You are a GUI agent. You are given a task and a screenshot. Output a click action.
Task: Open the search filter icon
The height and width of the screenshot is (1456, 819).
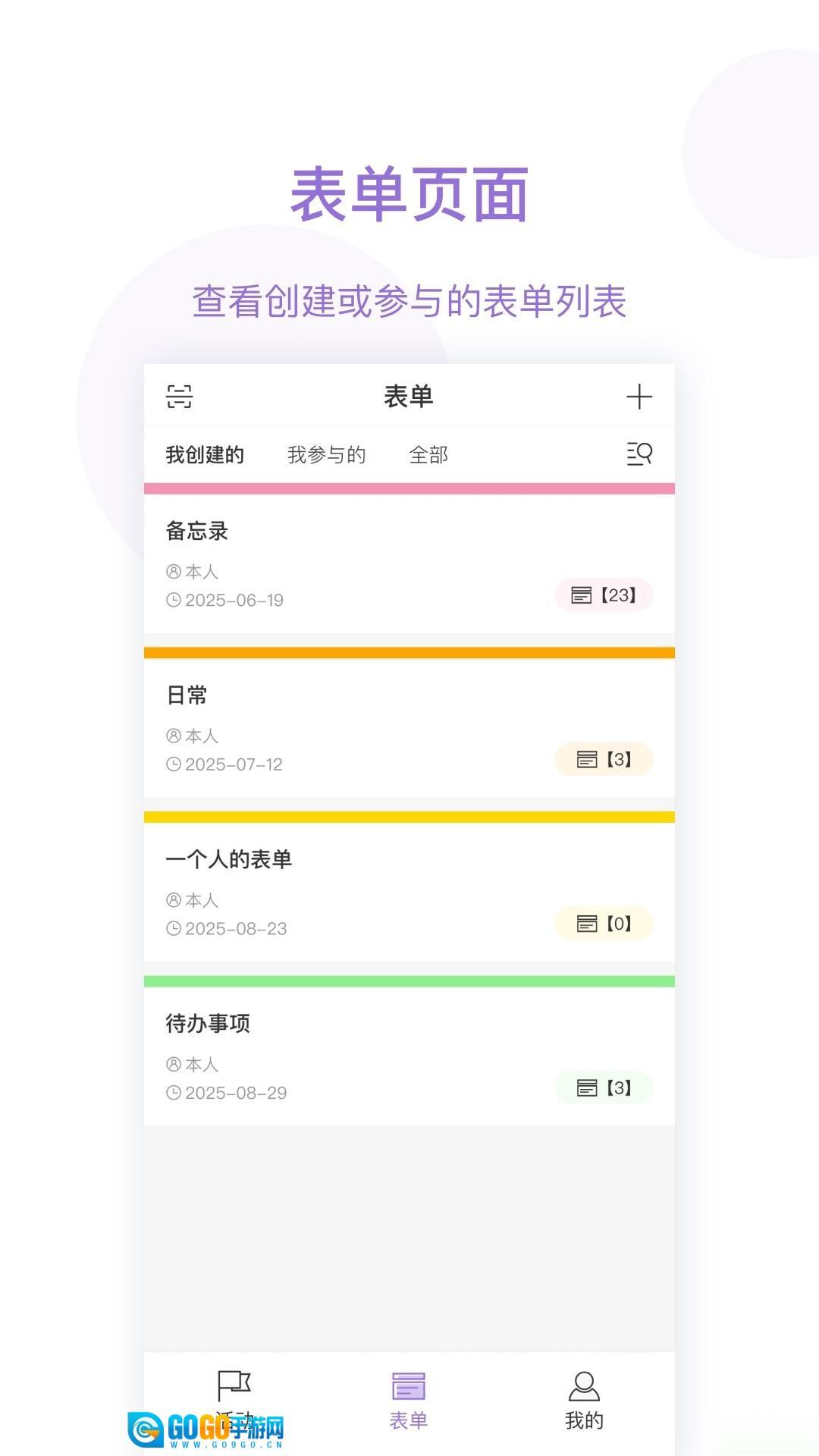pyautogui.click(x=639, y=455)
